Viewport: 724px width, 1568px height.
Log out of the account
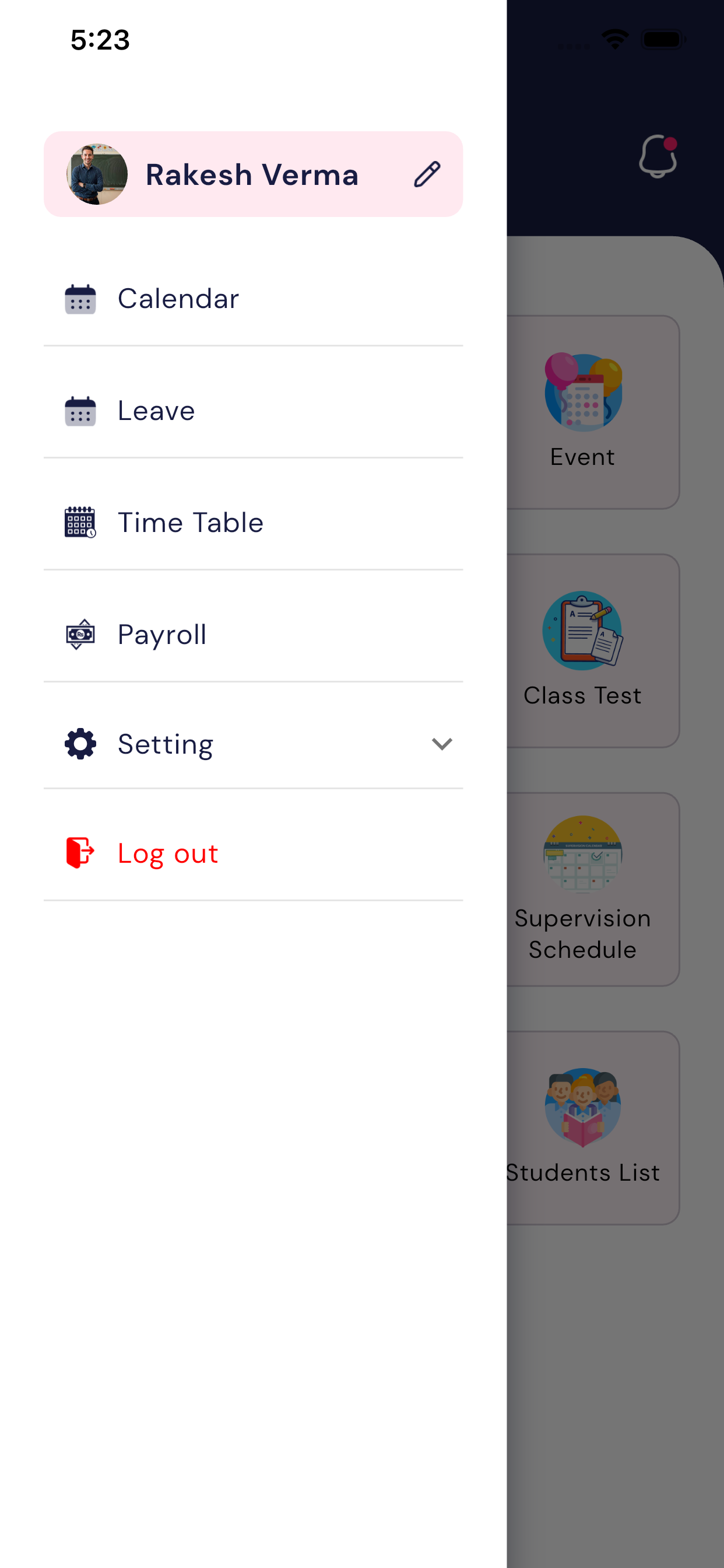[x=167, y=853]
